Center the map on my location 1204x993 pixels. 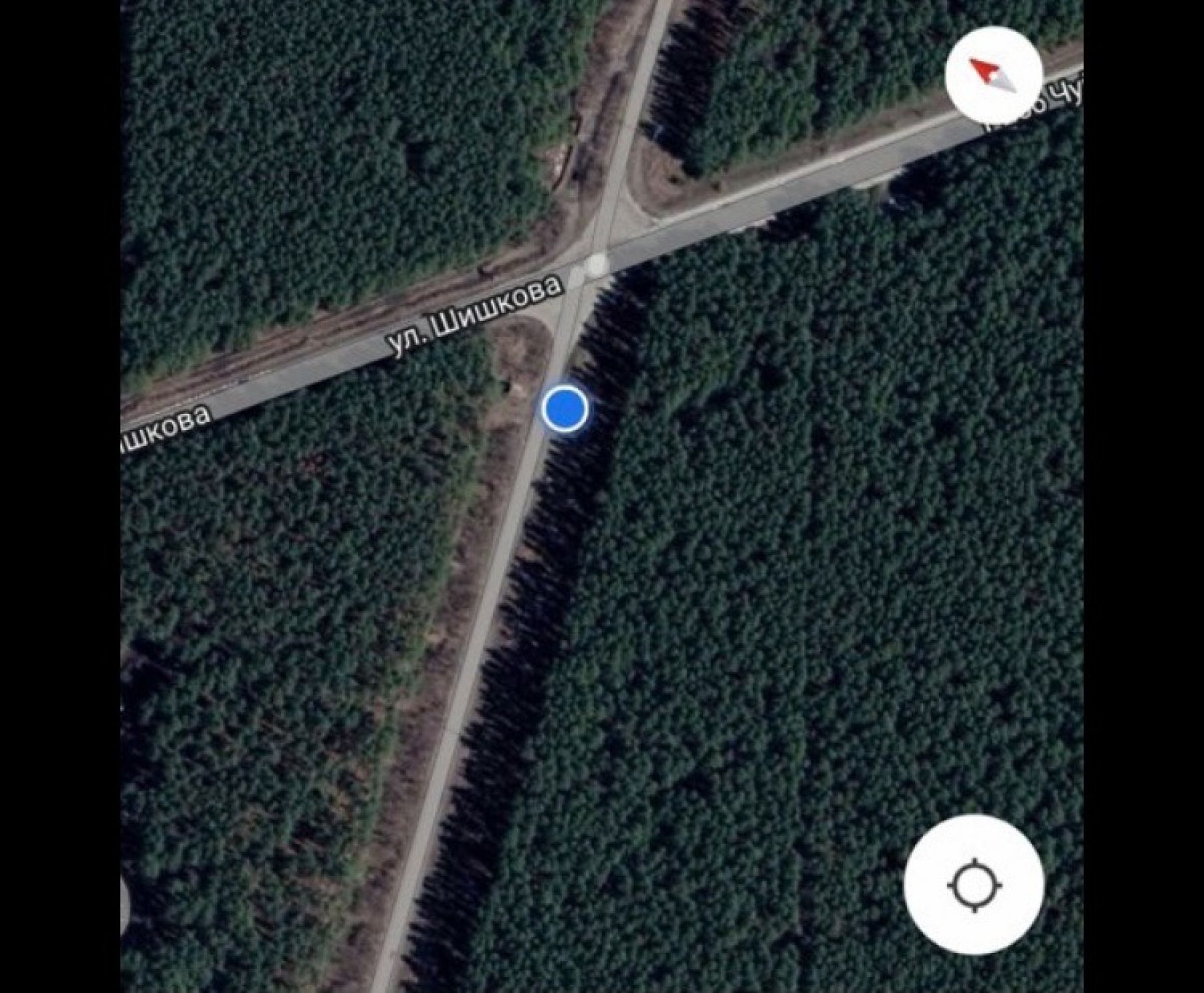(x=975, y=884)
